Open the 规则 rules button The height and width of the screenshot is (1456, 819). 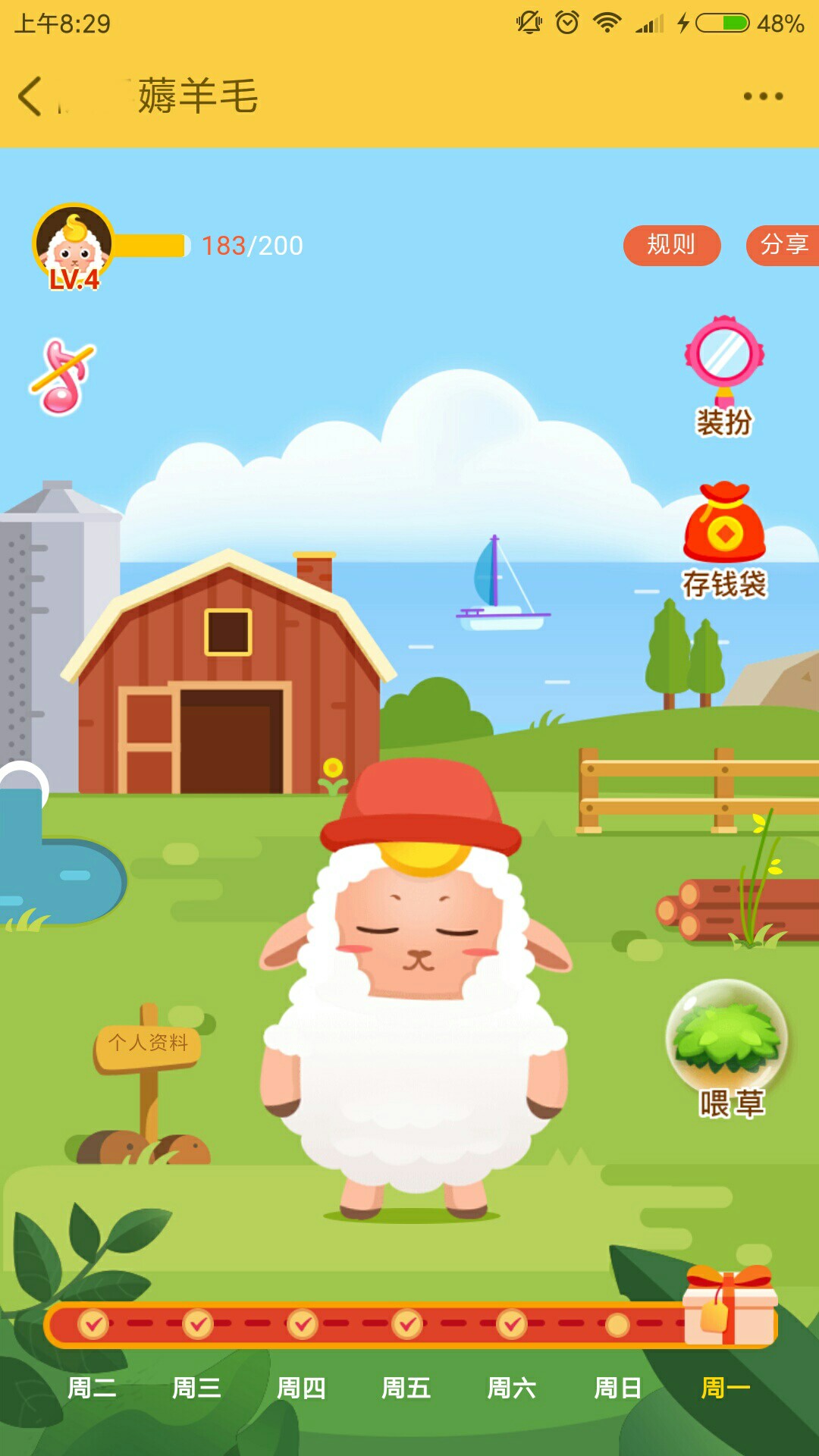672,245
